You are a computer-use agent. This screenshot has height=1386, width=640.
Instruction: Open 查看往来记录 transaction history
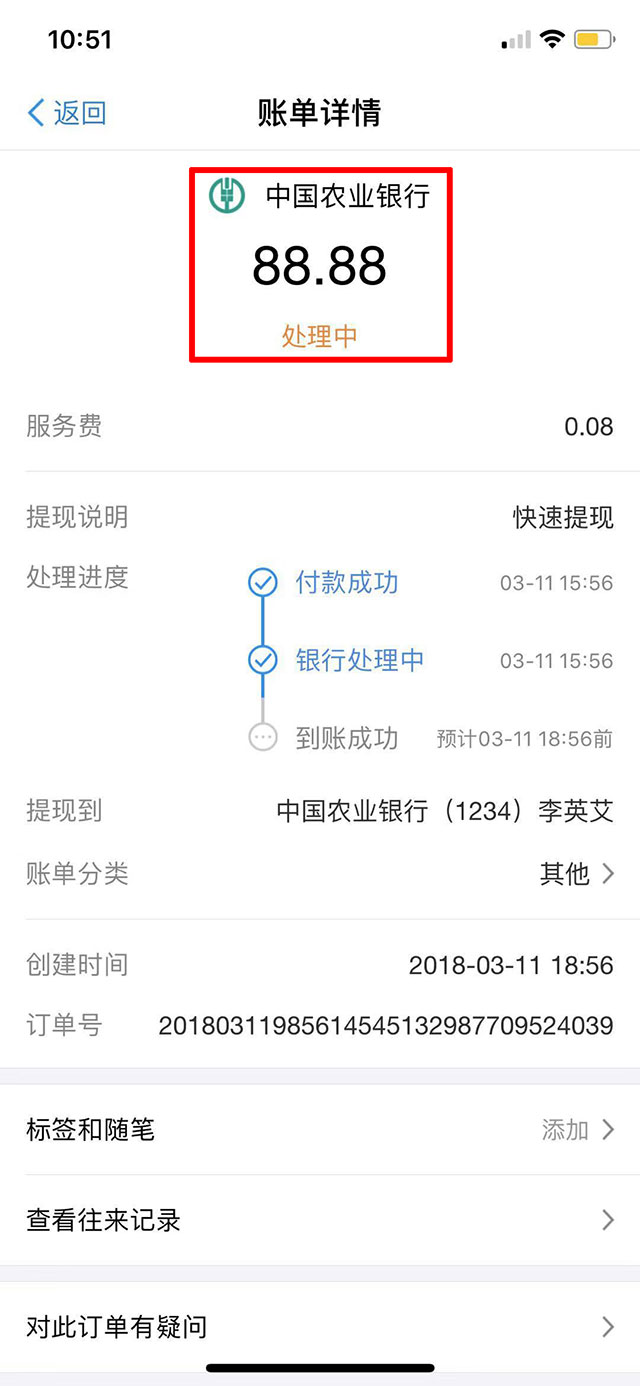320,1220
